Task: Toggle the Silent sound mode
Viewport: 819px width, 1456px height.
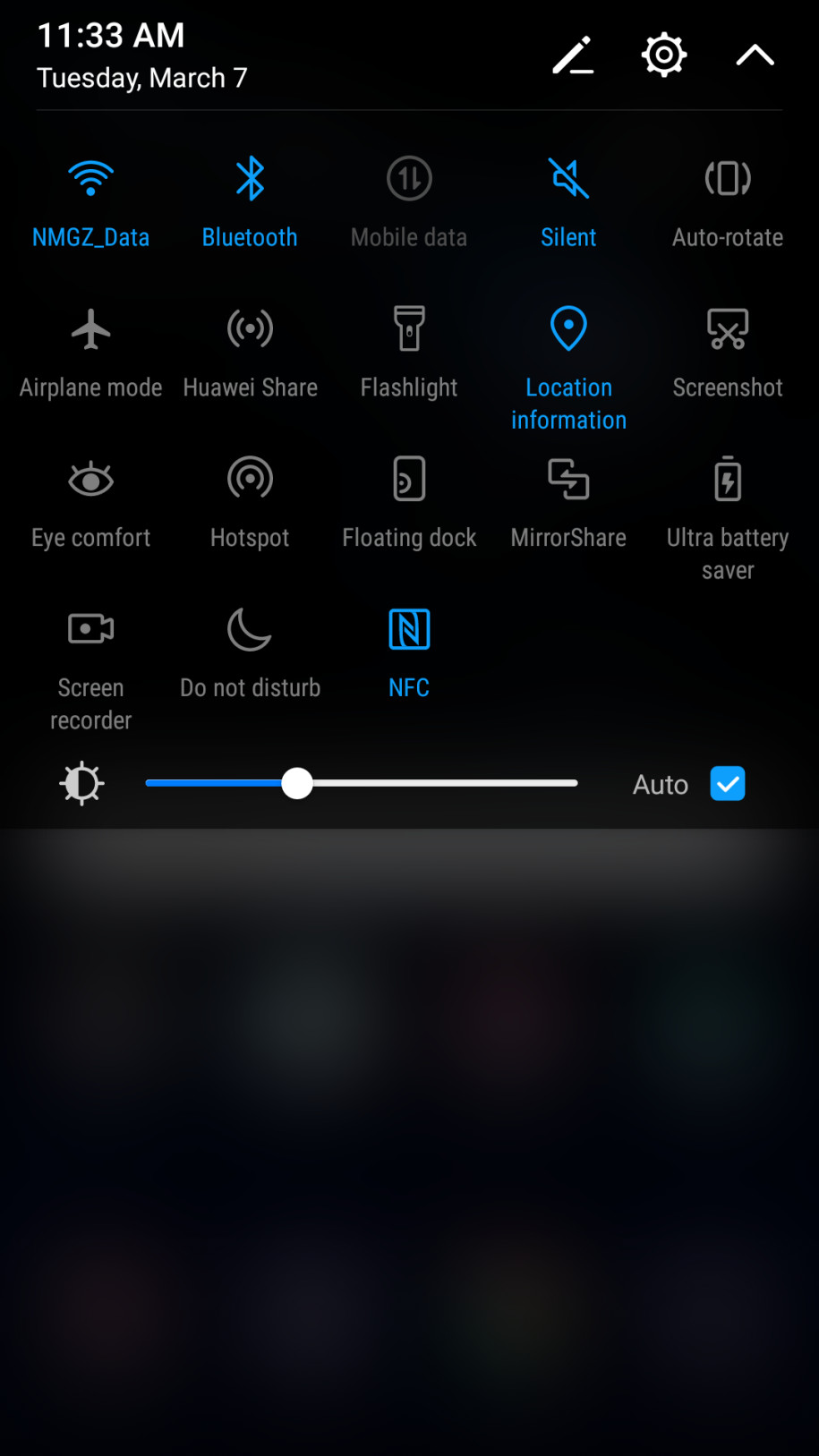Action: [x=568, y=179]
